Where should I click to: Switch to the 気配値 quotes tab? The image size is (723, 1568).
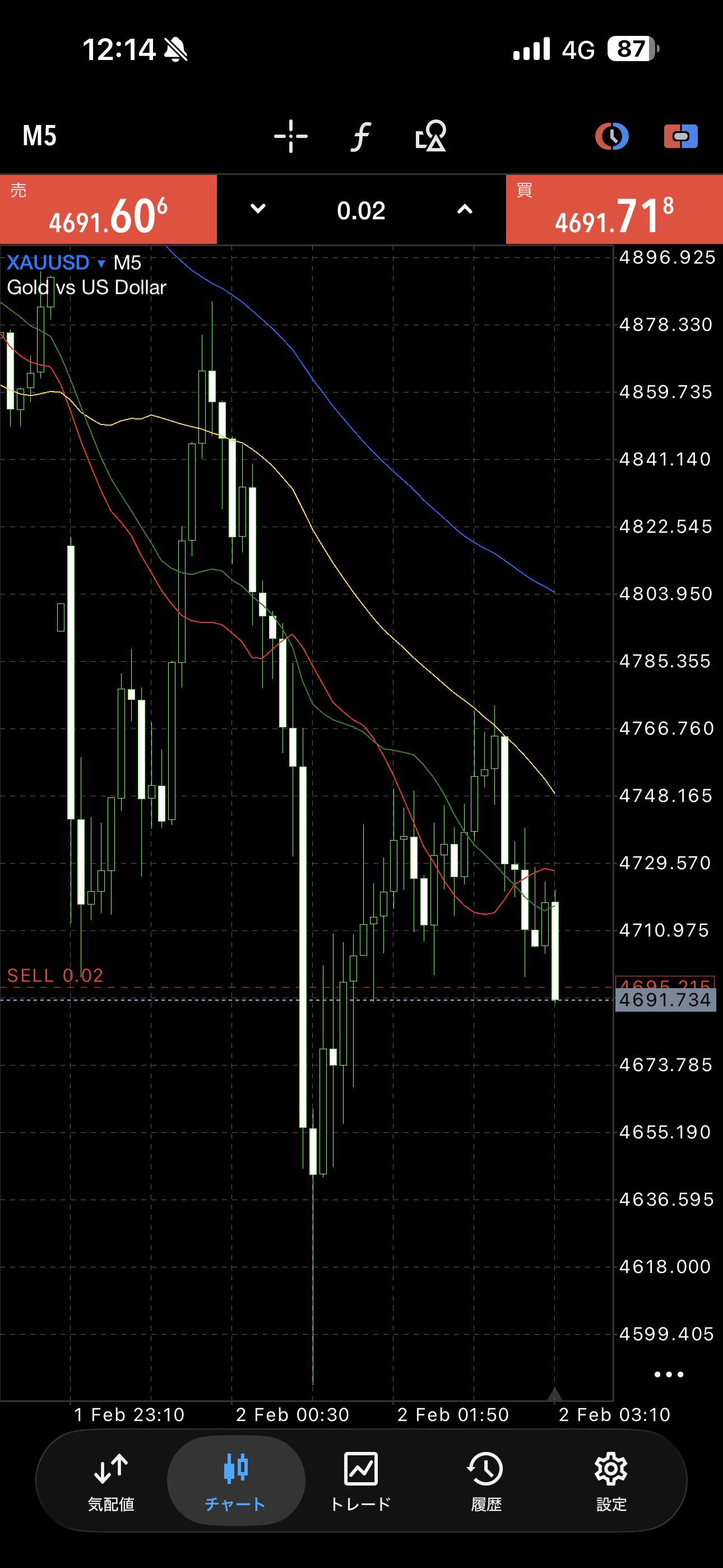tap(111, 1481)
